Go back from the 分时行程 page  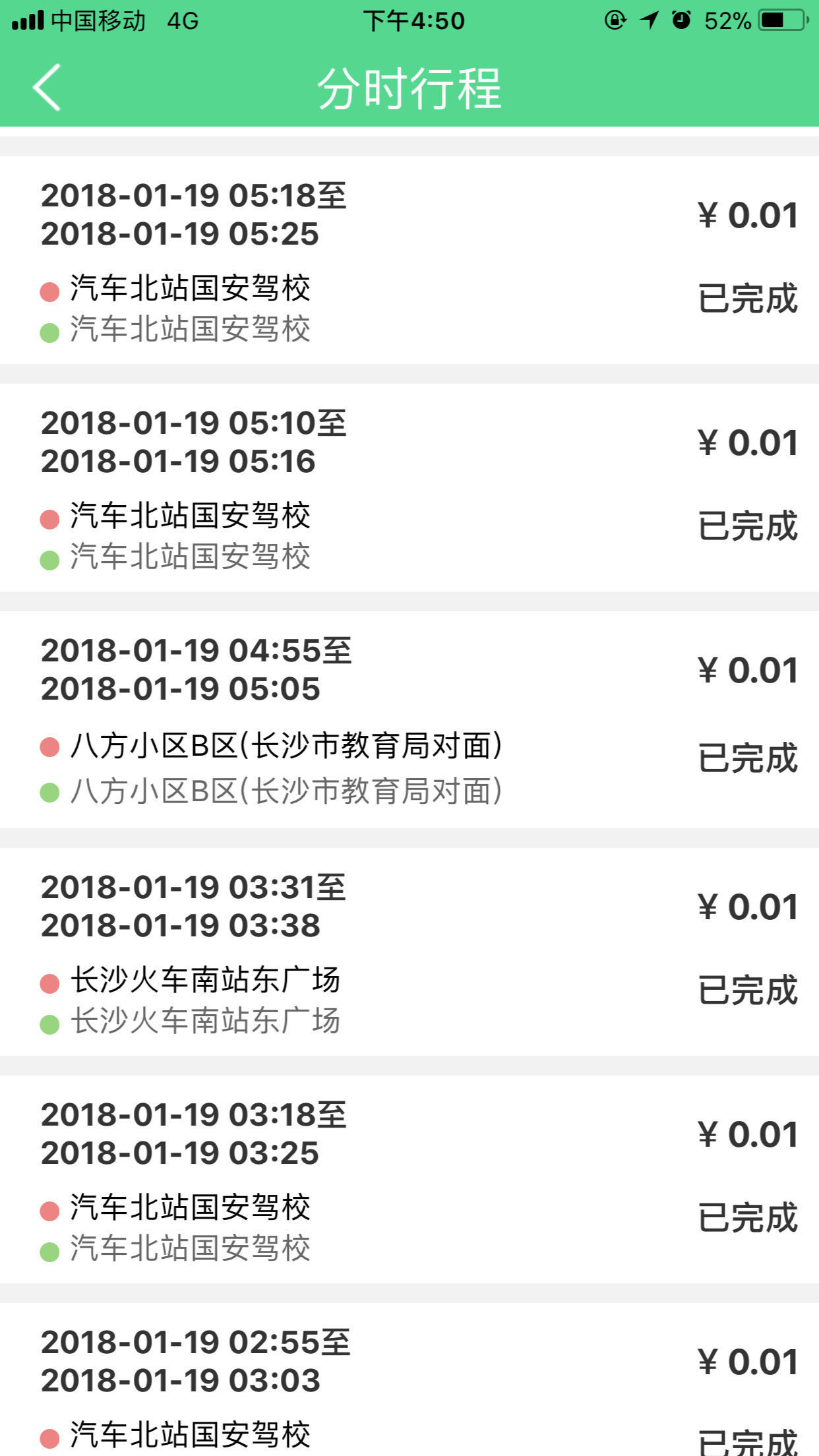coord(46,87)
